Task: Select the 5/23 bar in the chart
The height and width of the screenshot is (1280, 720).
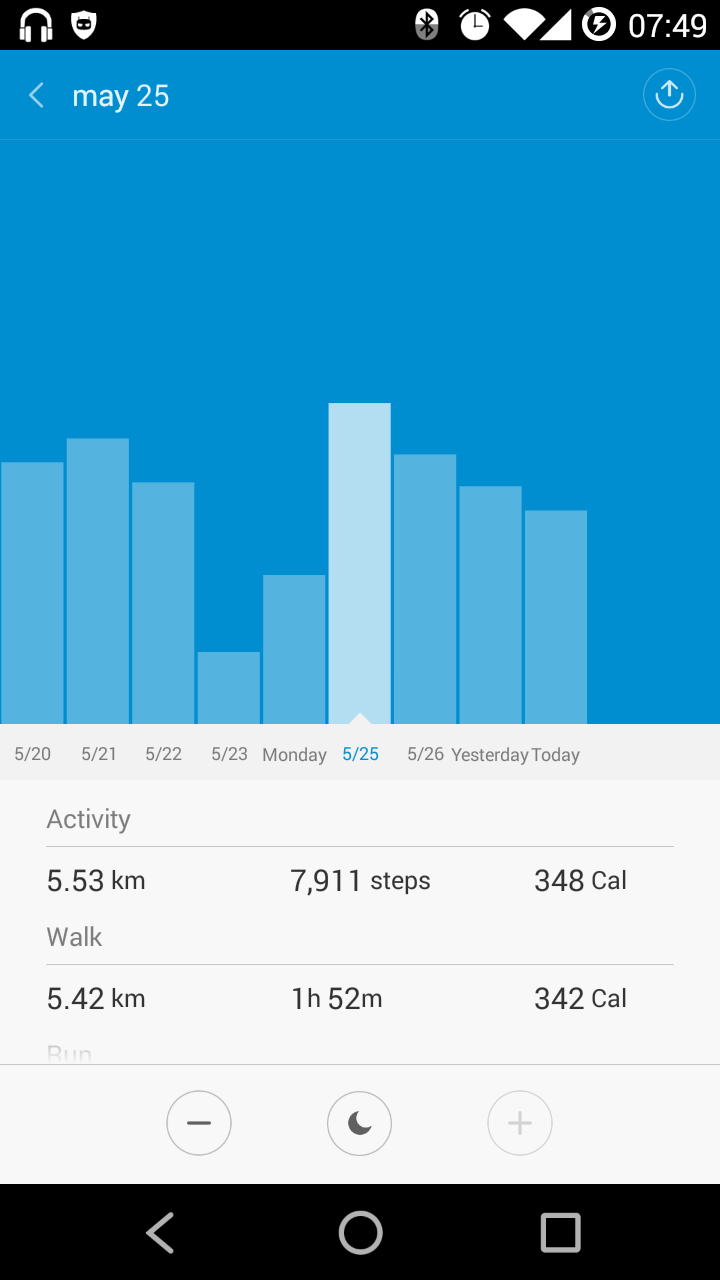Action: [x=229, y=688]
